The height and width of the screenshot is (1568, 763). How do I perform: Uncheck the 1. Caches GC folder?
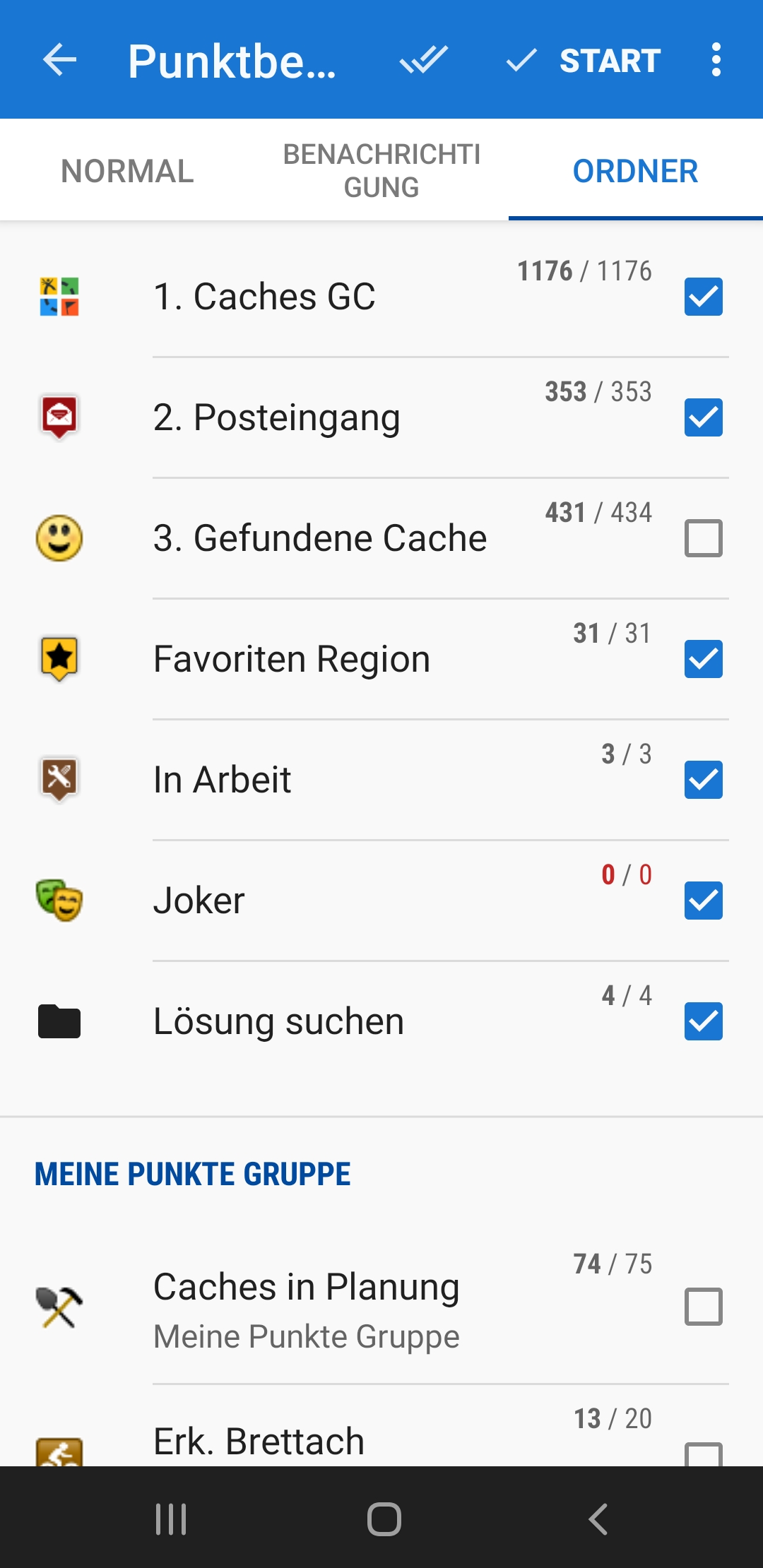[x=703, y=297]
